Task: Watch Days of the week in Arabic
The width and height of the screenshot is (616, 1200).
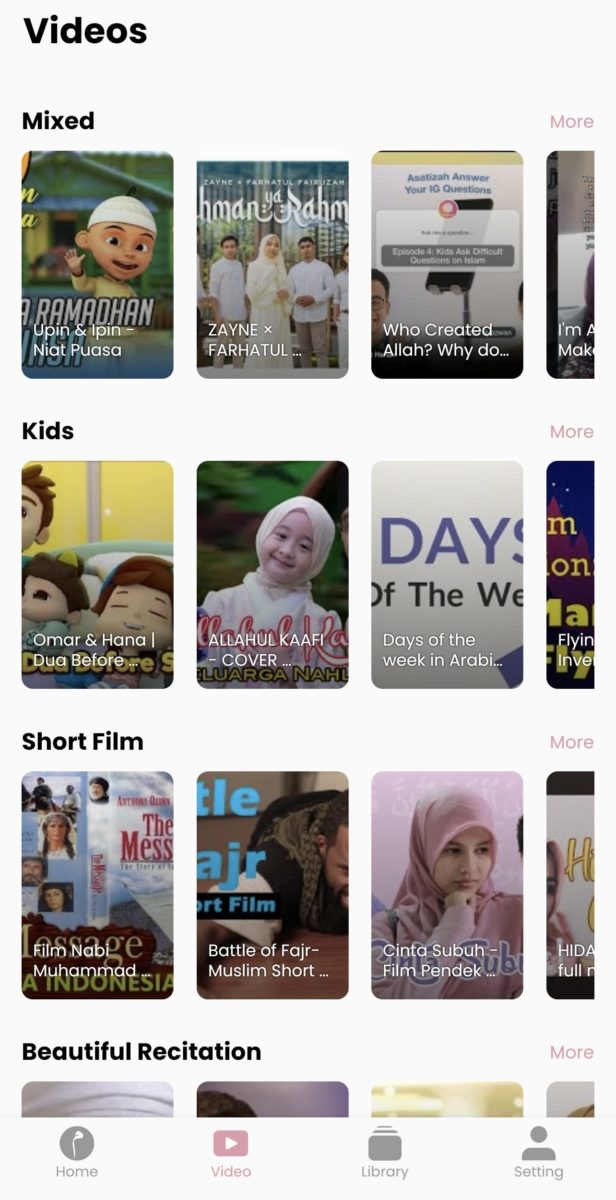Action: click(x=447, y=575)
